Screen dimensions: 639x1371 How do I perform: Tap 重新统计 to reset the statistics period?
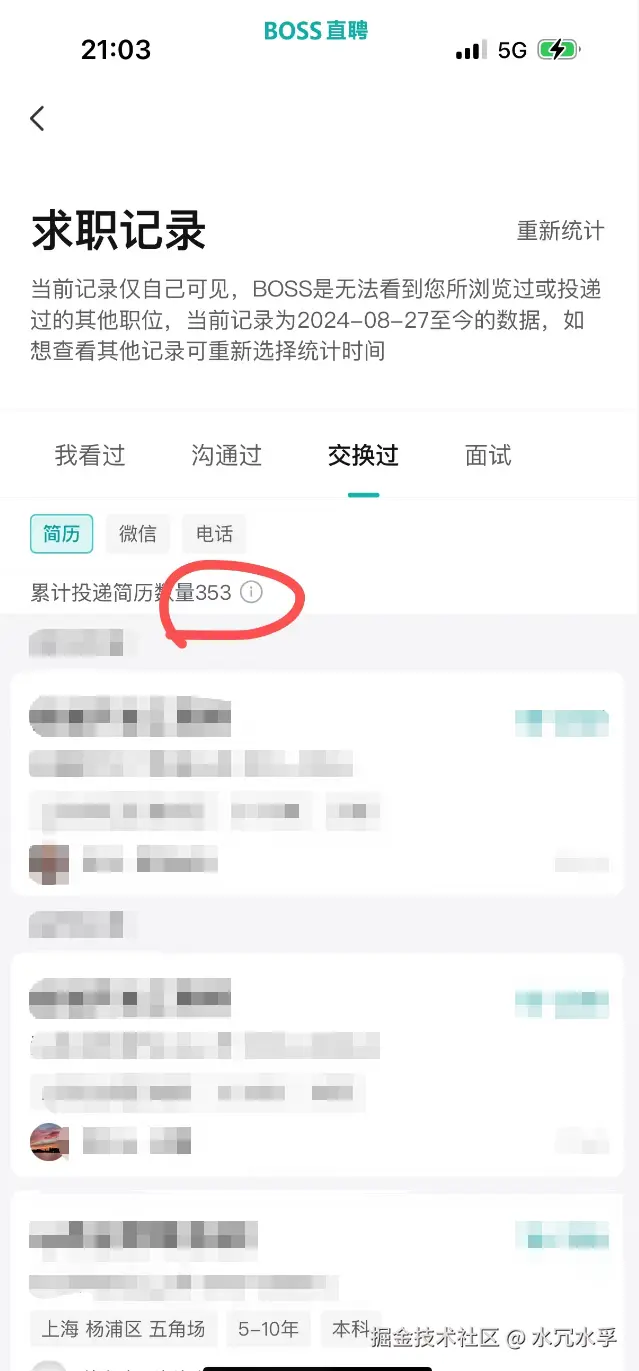tap(560, 231)
